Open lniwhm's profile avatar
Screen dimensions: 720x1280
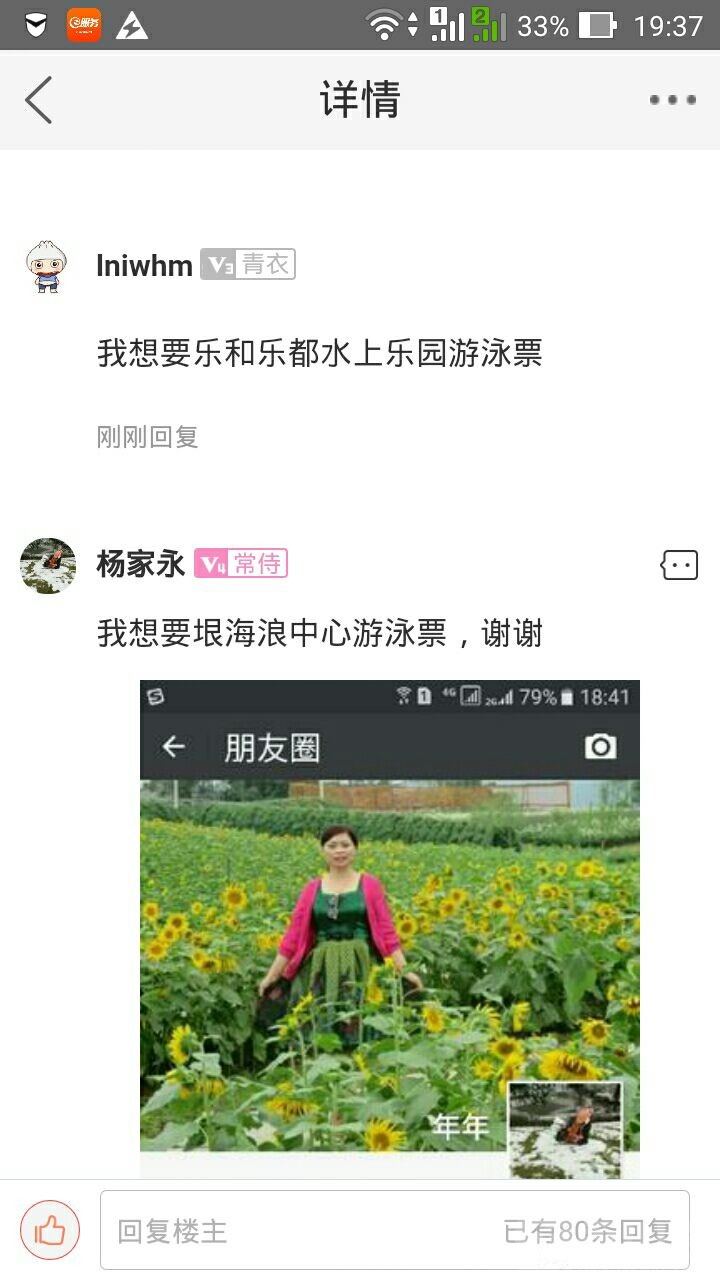tap(46, 266)
